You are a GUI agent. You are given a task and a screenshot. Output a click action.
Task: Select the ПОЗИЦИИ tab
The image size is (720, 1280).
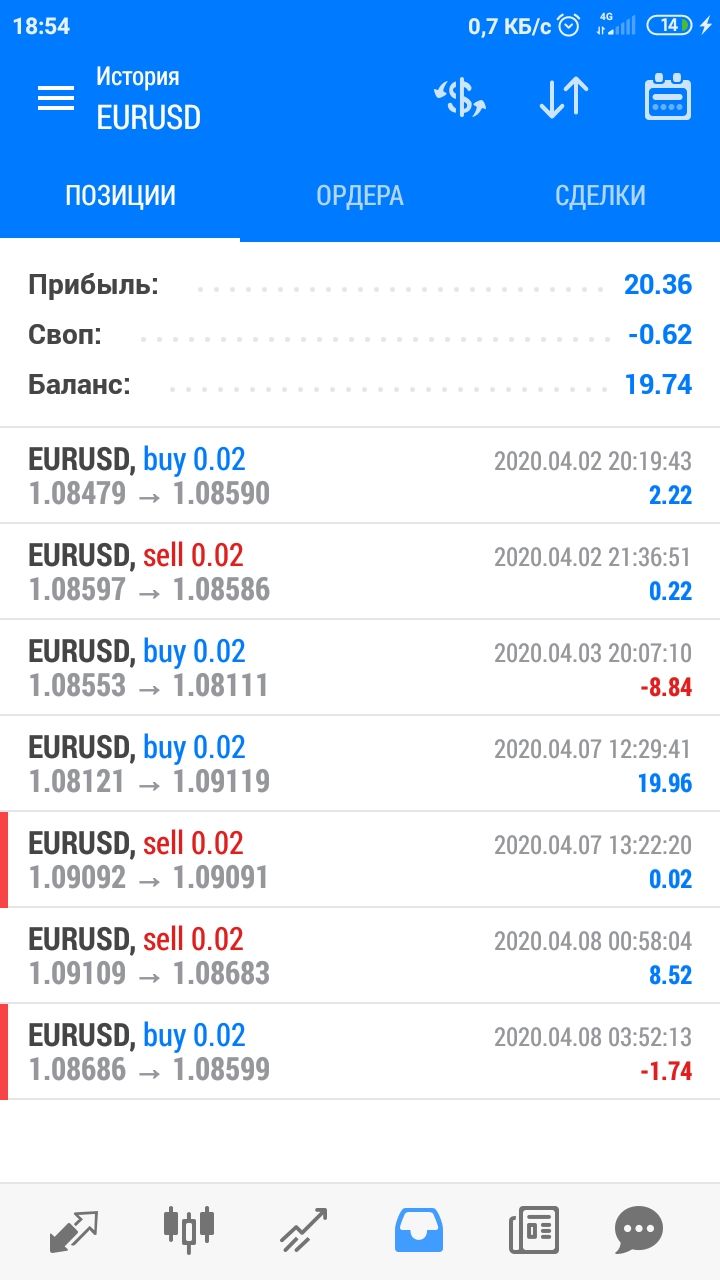pos(120,196)
